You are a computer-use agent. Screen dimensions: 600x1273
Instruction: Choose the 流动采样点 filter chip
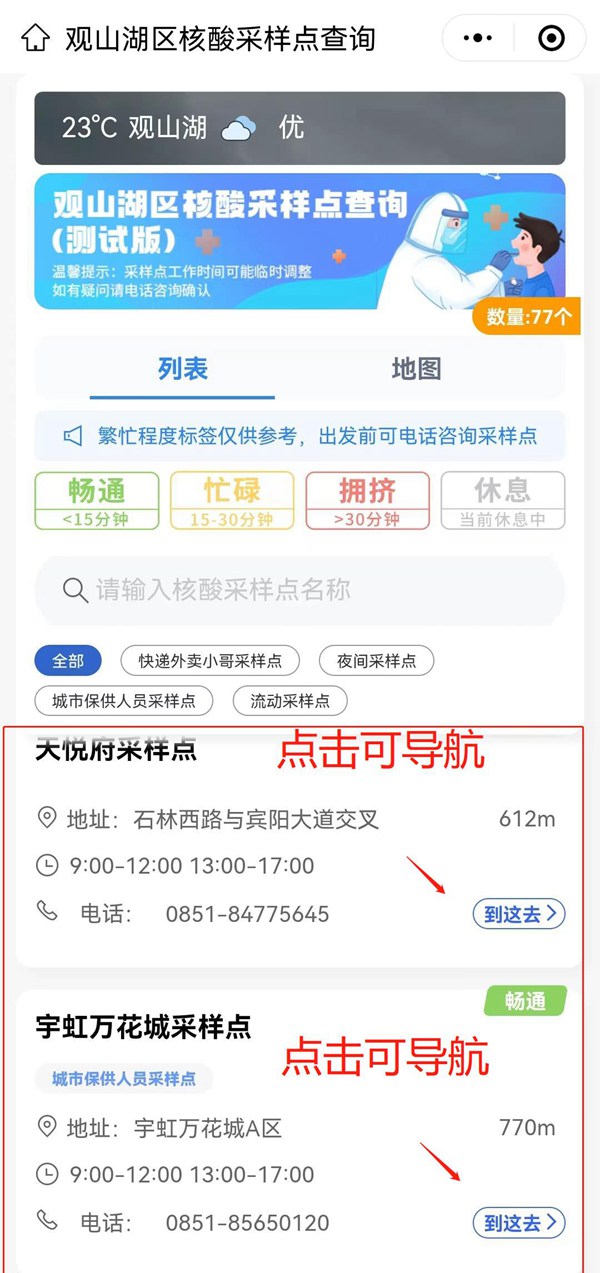290,701
